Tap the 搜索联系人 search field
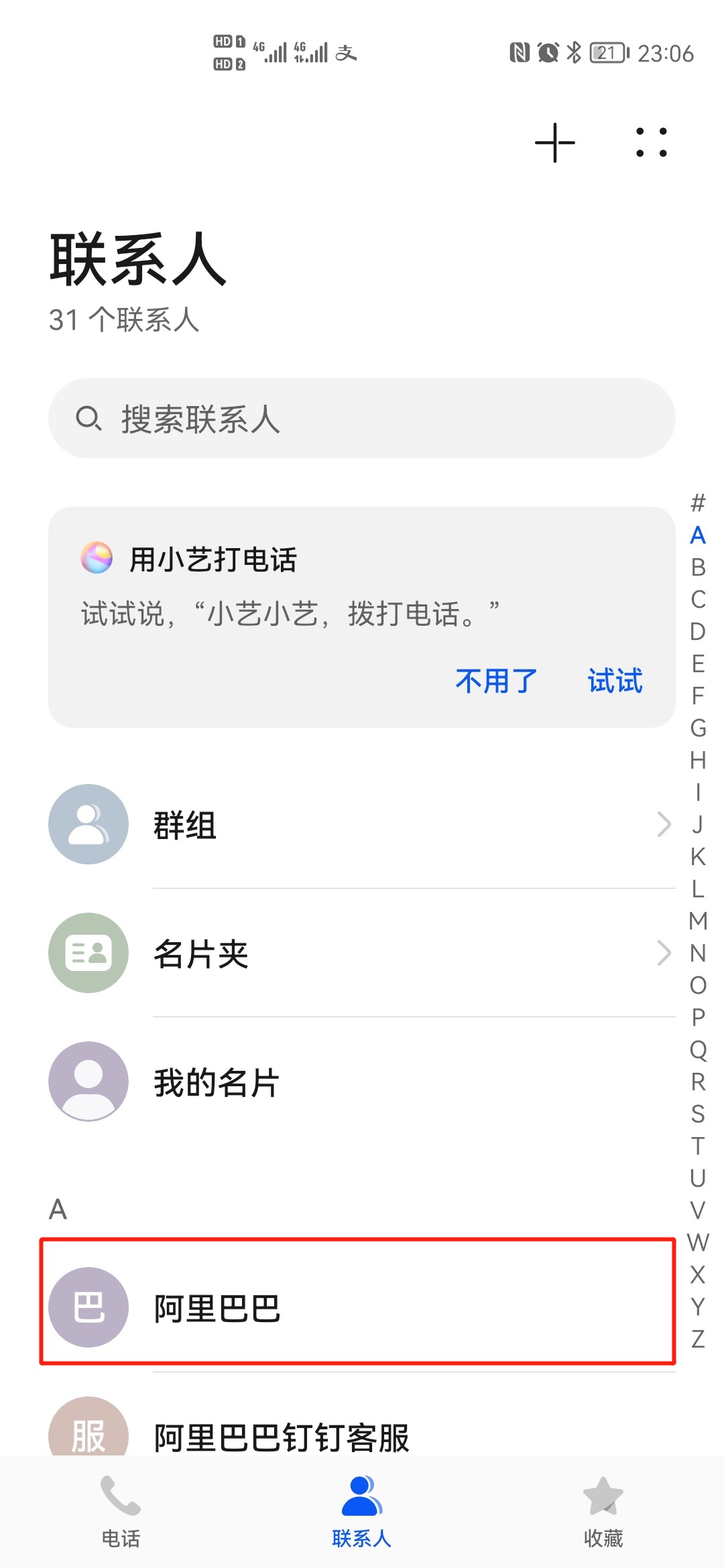724x1568 pixels. pyautogui.click(x=362, y=418)
